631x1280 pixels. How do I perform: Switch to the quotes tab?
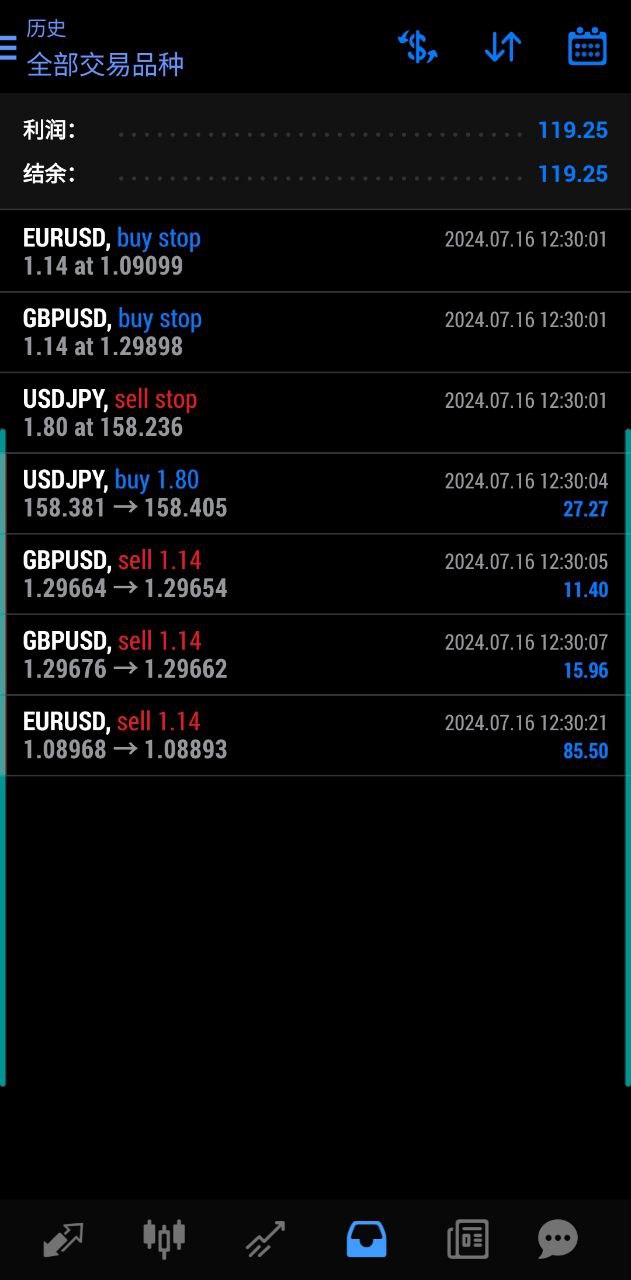point(62,1240)
